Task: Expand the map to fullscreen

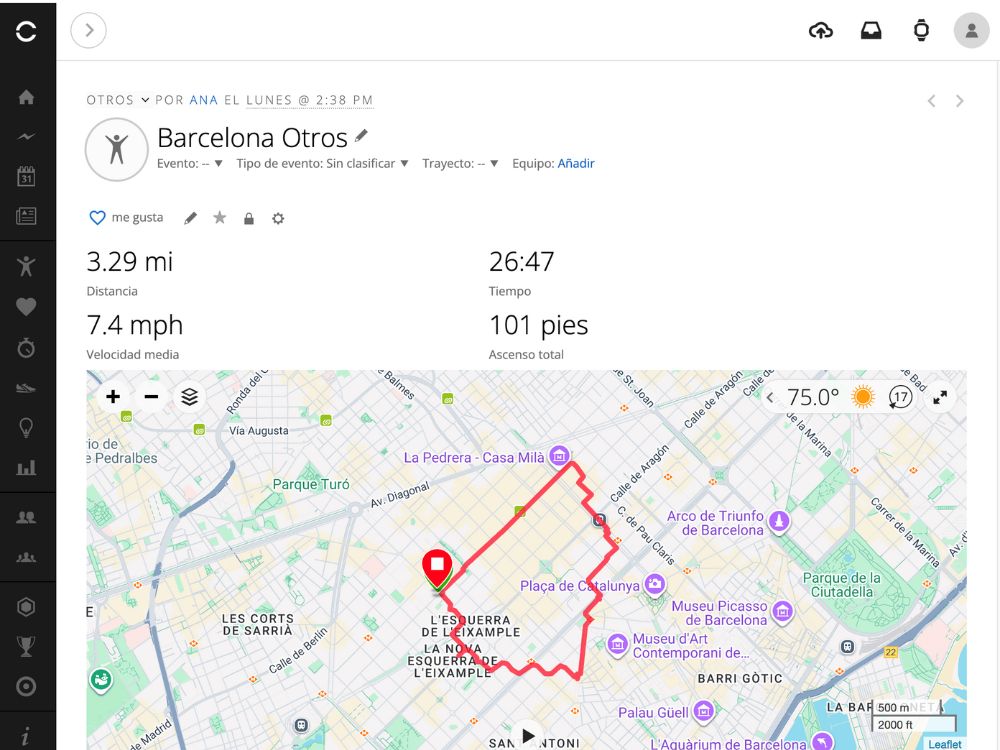Action: tap(940, 397)
